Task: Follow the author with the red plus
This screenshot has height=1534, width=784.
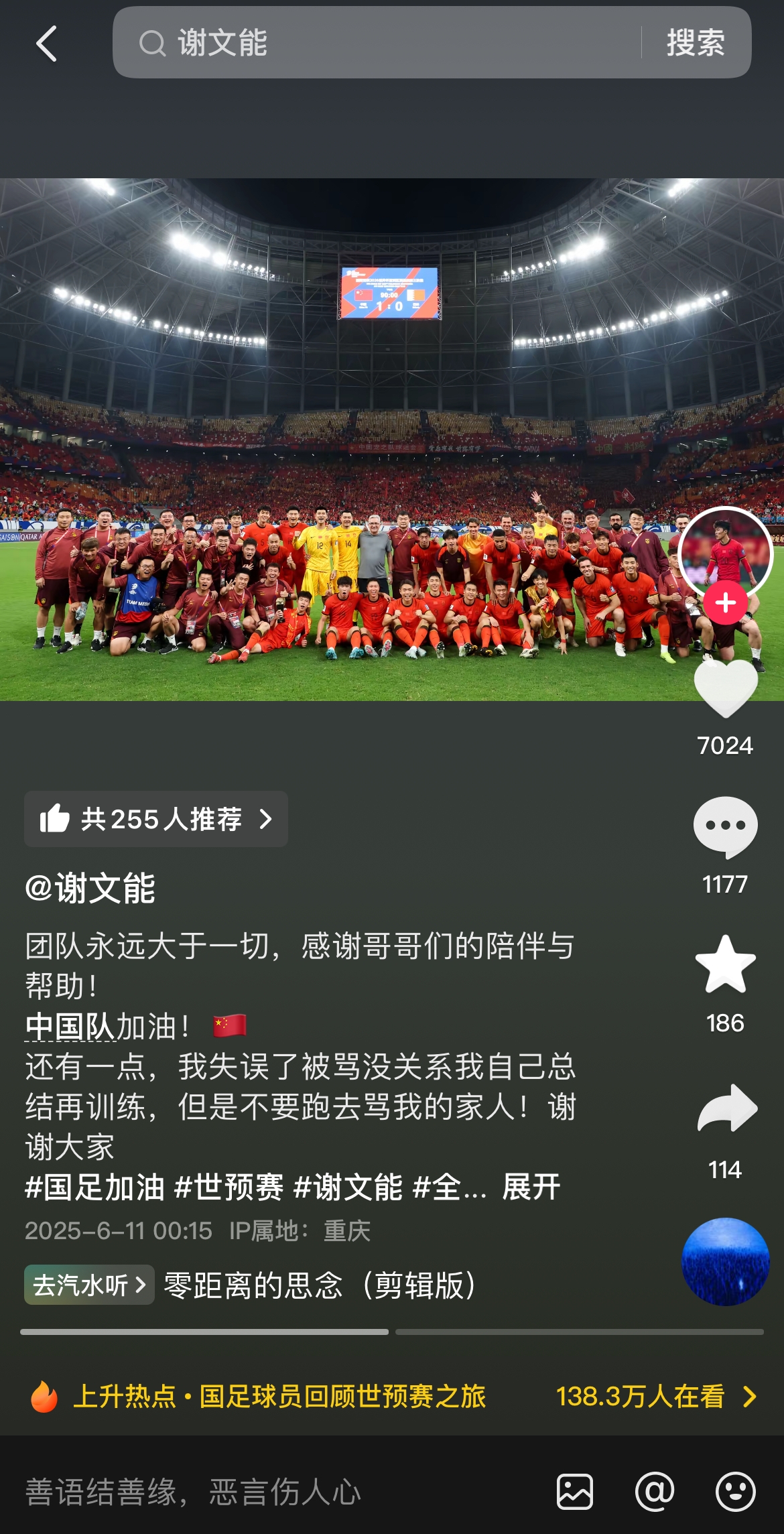Action: (x=725, y=603)
